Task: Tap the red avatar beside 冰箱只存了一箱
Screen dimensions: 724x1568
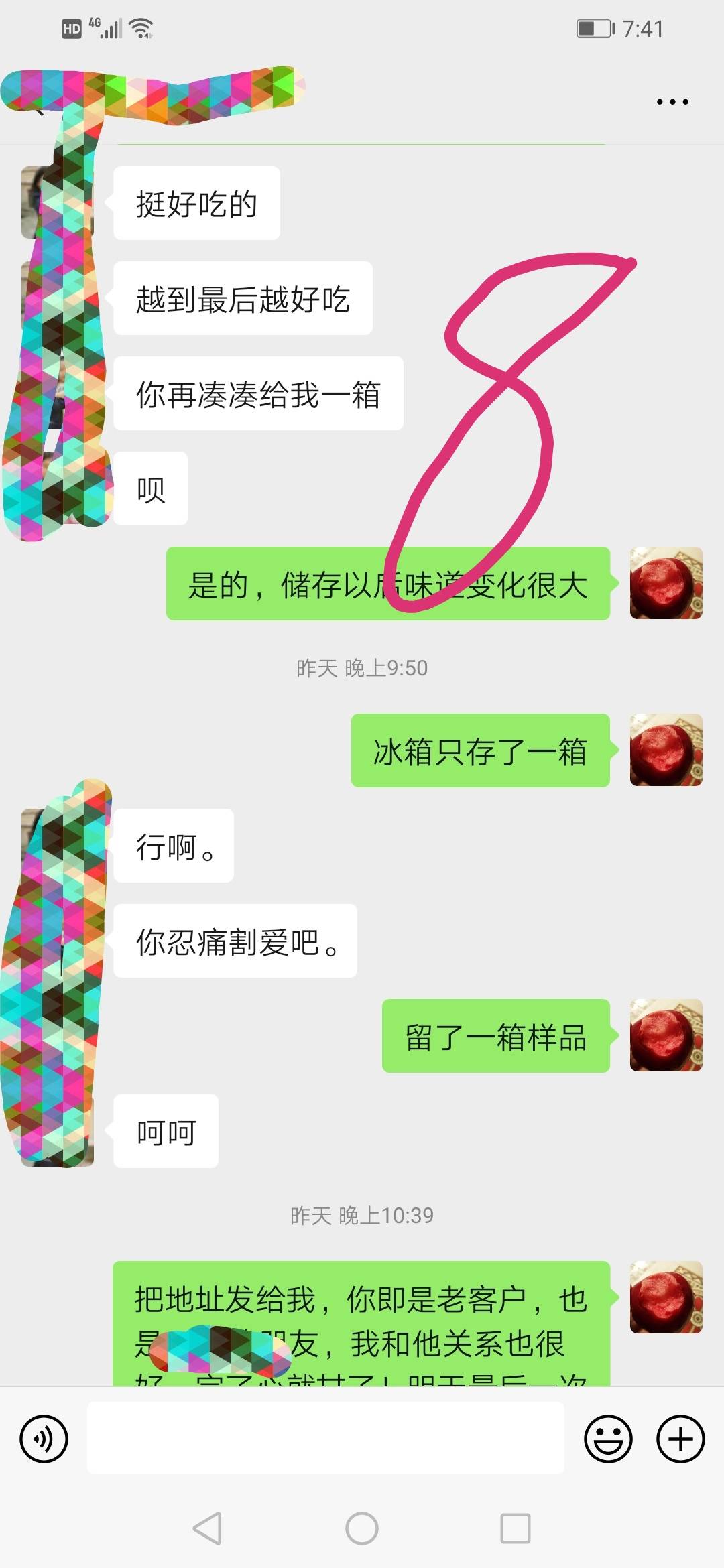Action: [x=666, y=750]
